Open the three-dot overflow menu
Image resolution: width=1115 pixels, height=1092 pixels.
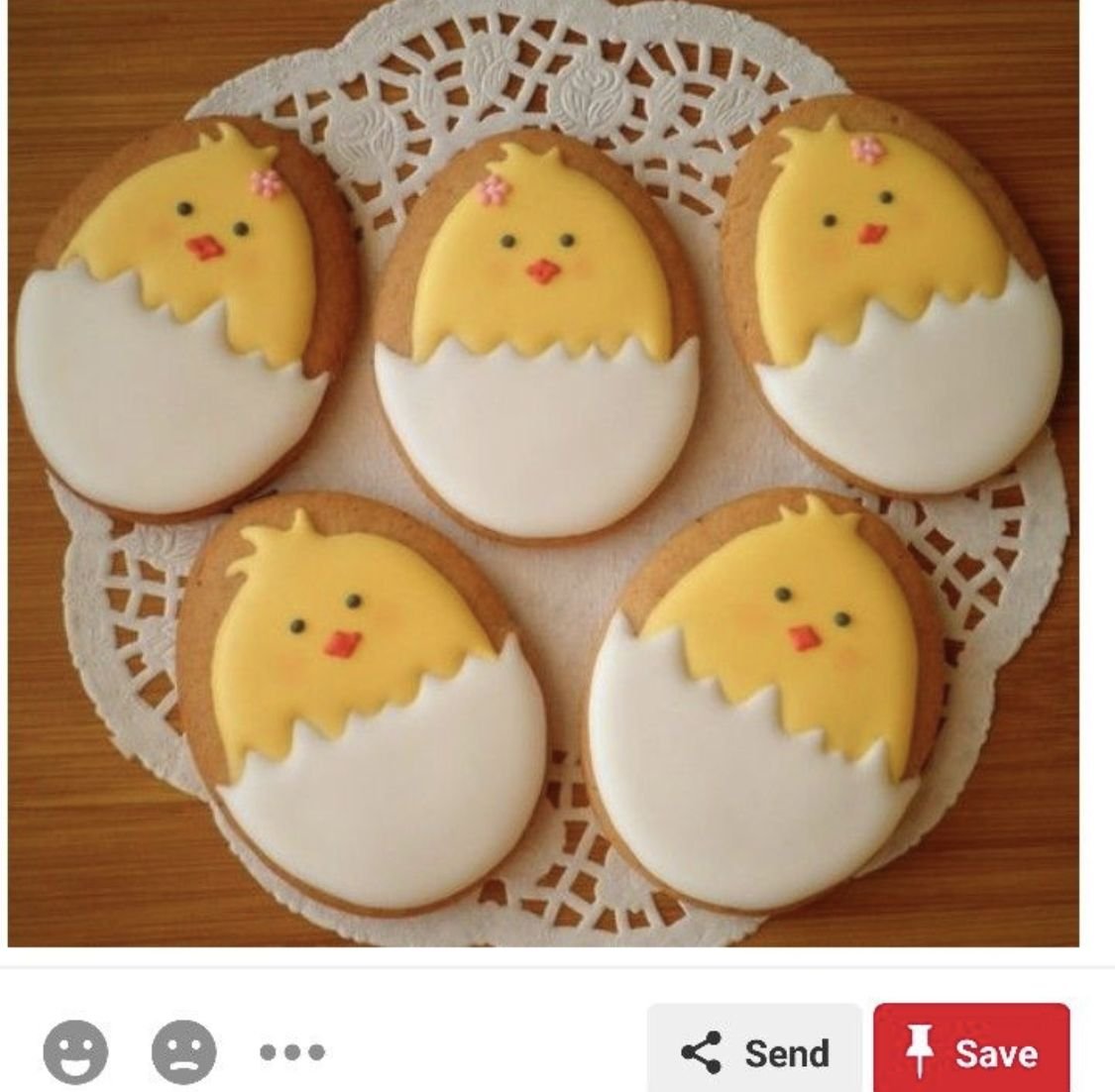[x=292, y=1051]
